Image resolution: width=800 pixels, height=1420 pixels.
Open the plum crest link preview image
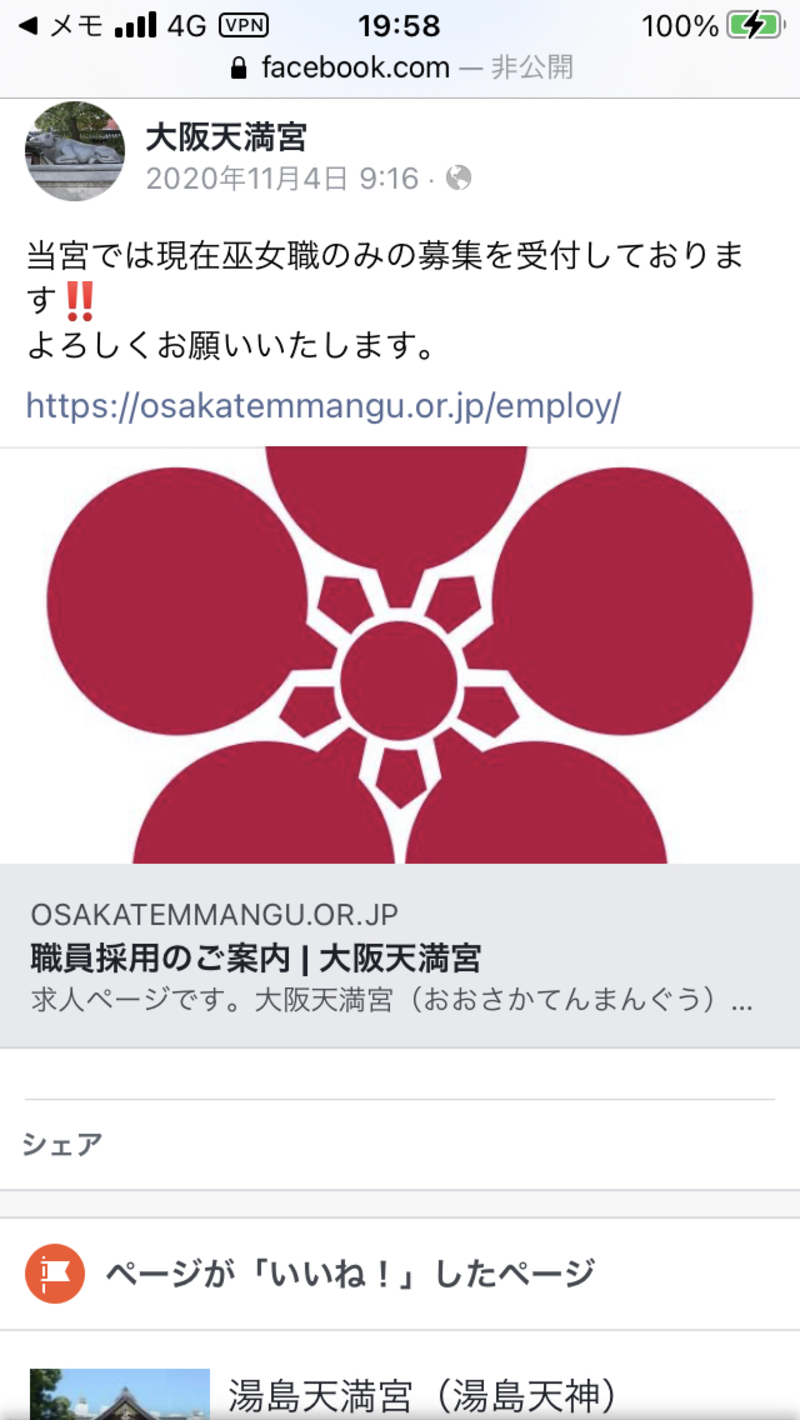tap(400, 655)
